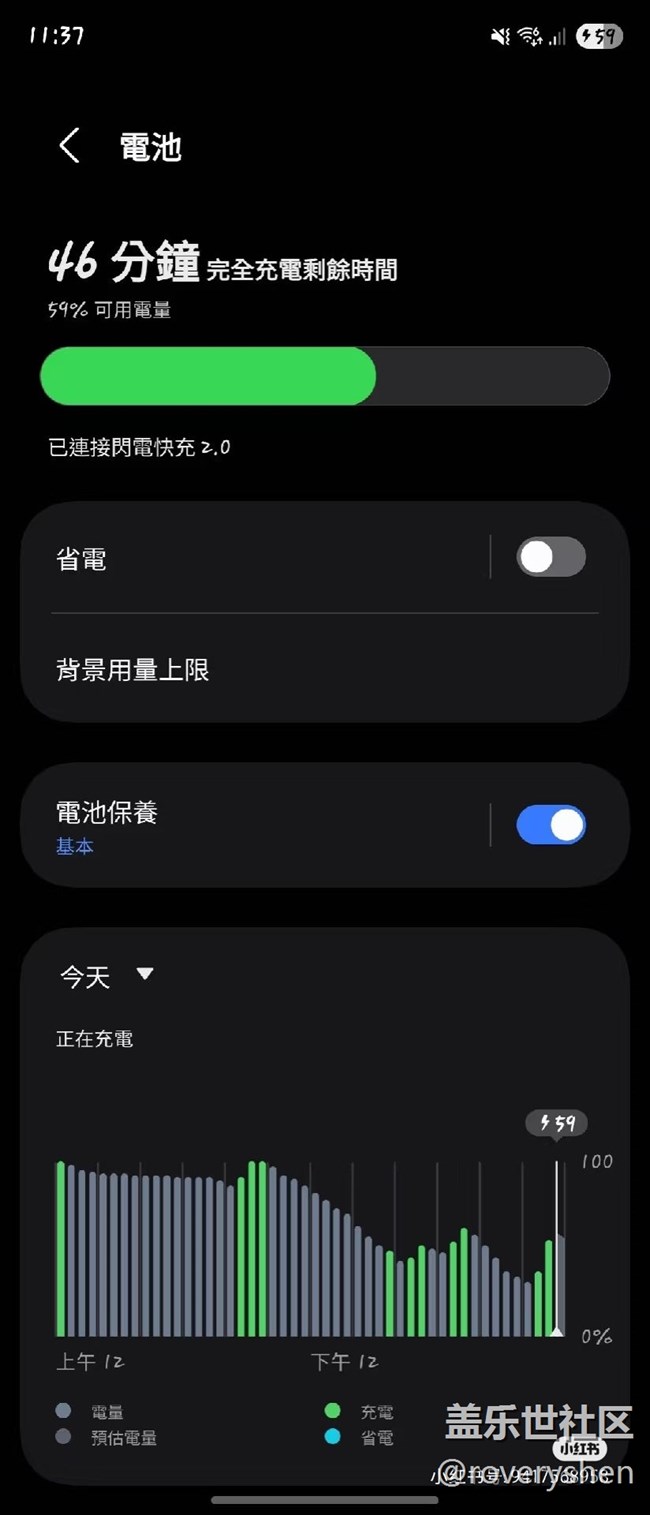This screenshot has height=1515, width=650.
Task: Turn on the 省電 switch
Action: pyautogui.click(x=550, y=557)
